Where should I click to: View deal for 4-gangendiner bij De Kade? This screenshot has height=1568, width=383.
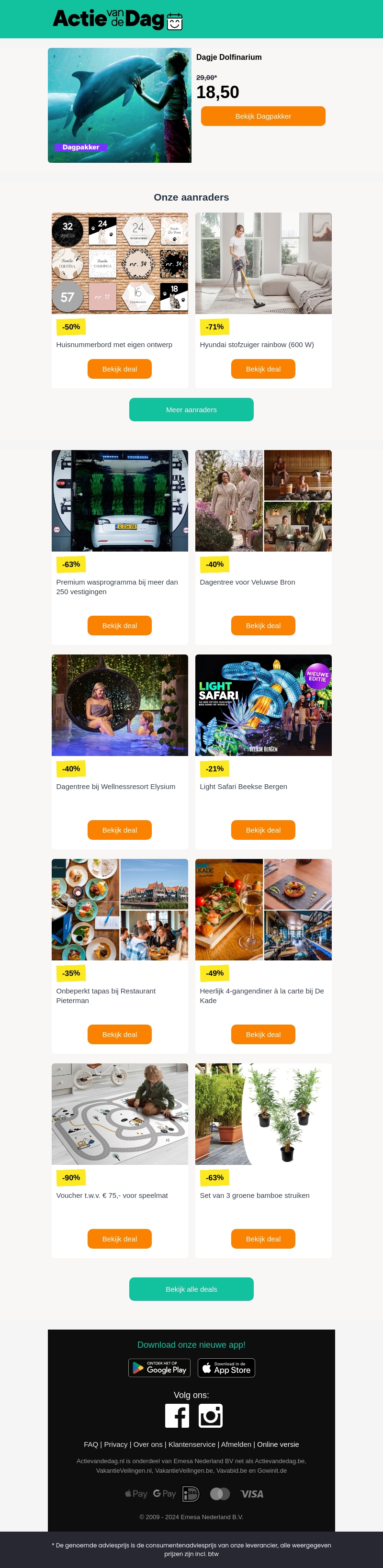tap(263, 1035)
